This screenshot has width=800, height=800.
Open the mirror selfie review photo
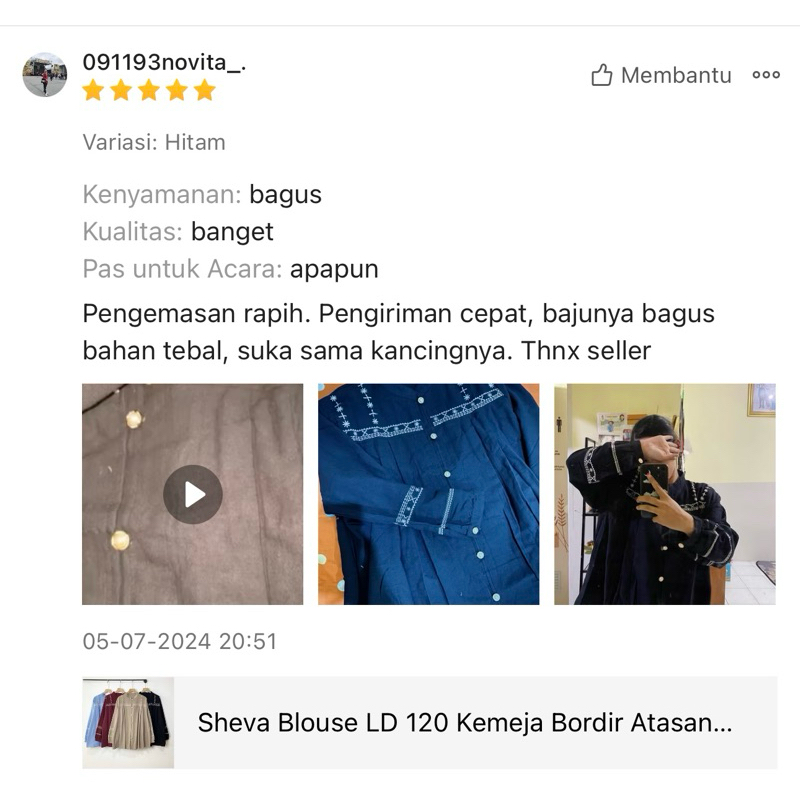click(664, 494)
